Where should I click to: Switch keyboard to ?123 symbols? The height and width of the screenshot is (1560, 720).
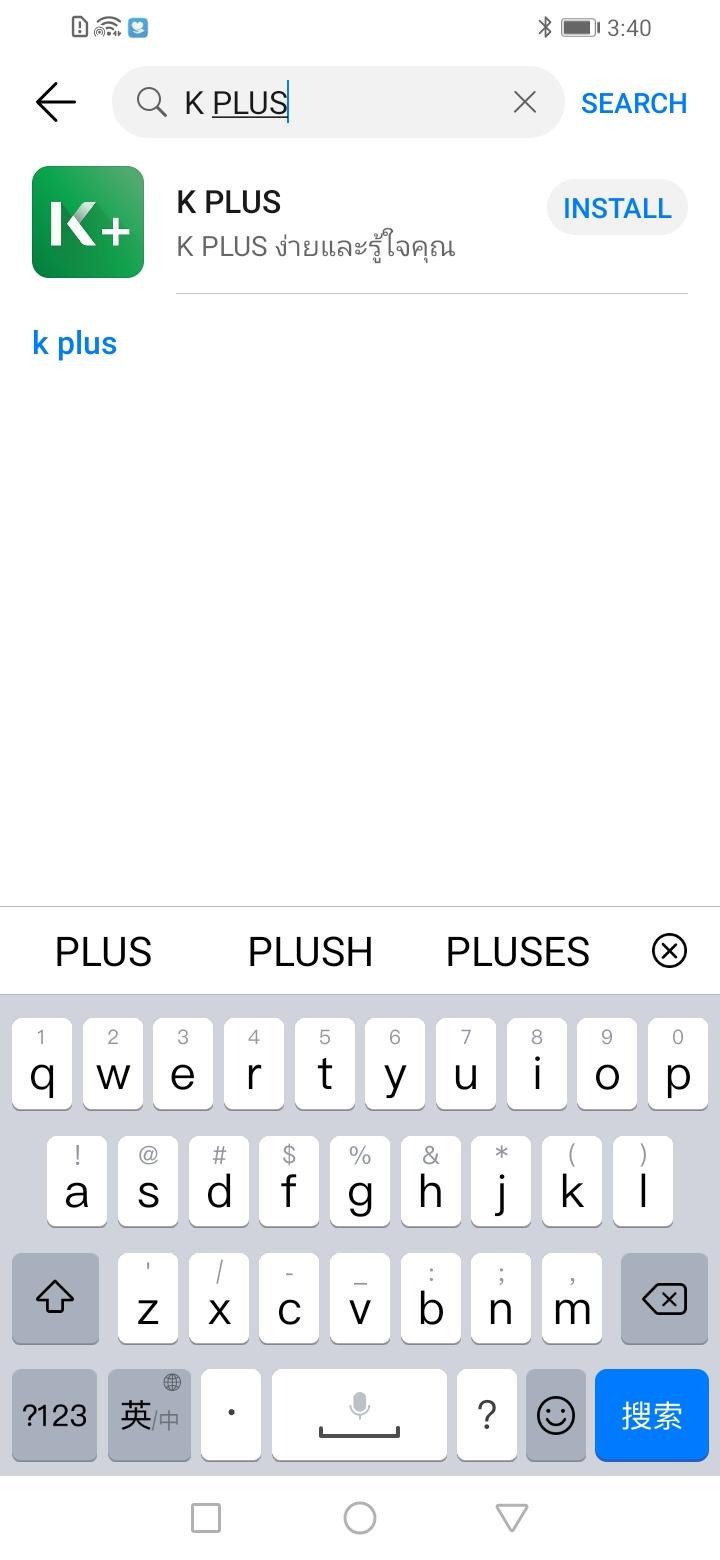point(55,1415)
